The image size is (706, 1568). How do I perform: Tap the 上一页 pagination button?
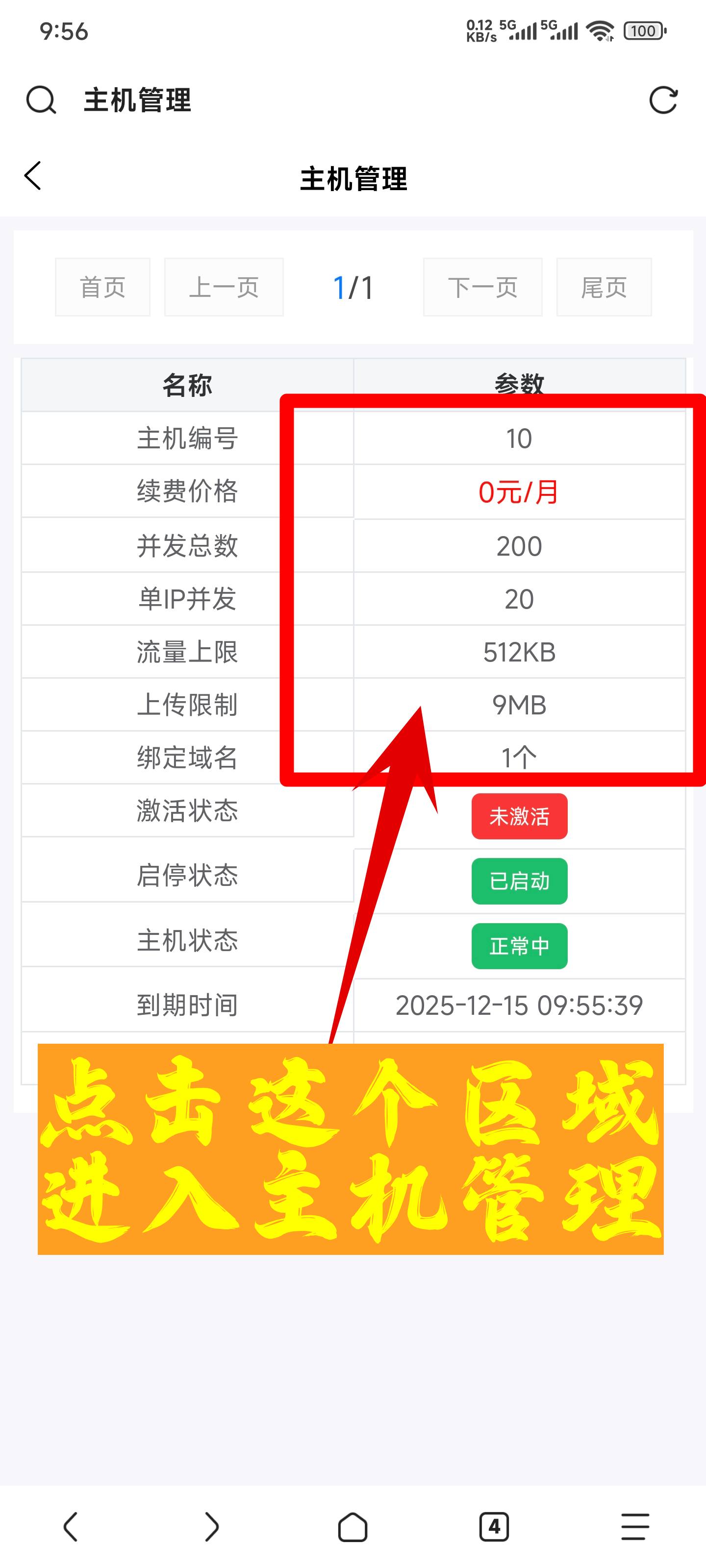pyautogui.click(x=224, y=287)
